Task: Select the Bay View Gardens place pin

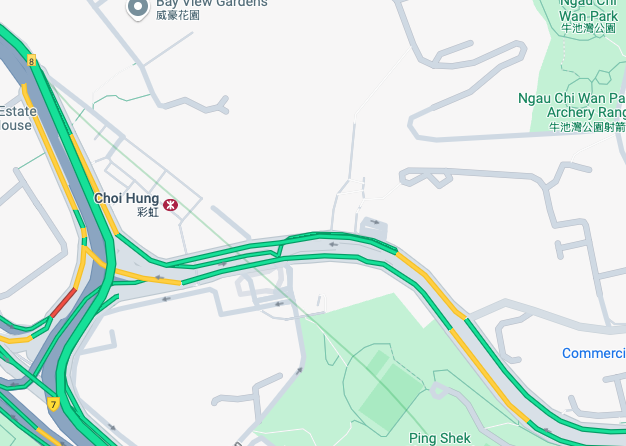Action: pos(138,9)
